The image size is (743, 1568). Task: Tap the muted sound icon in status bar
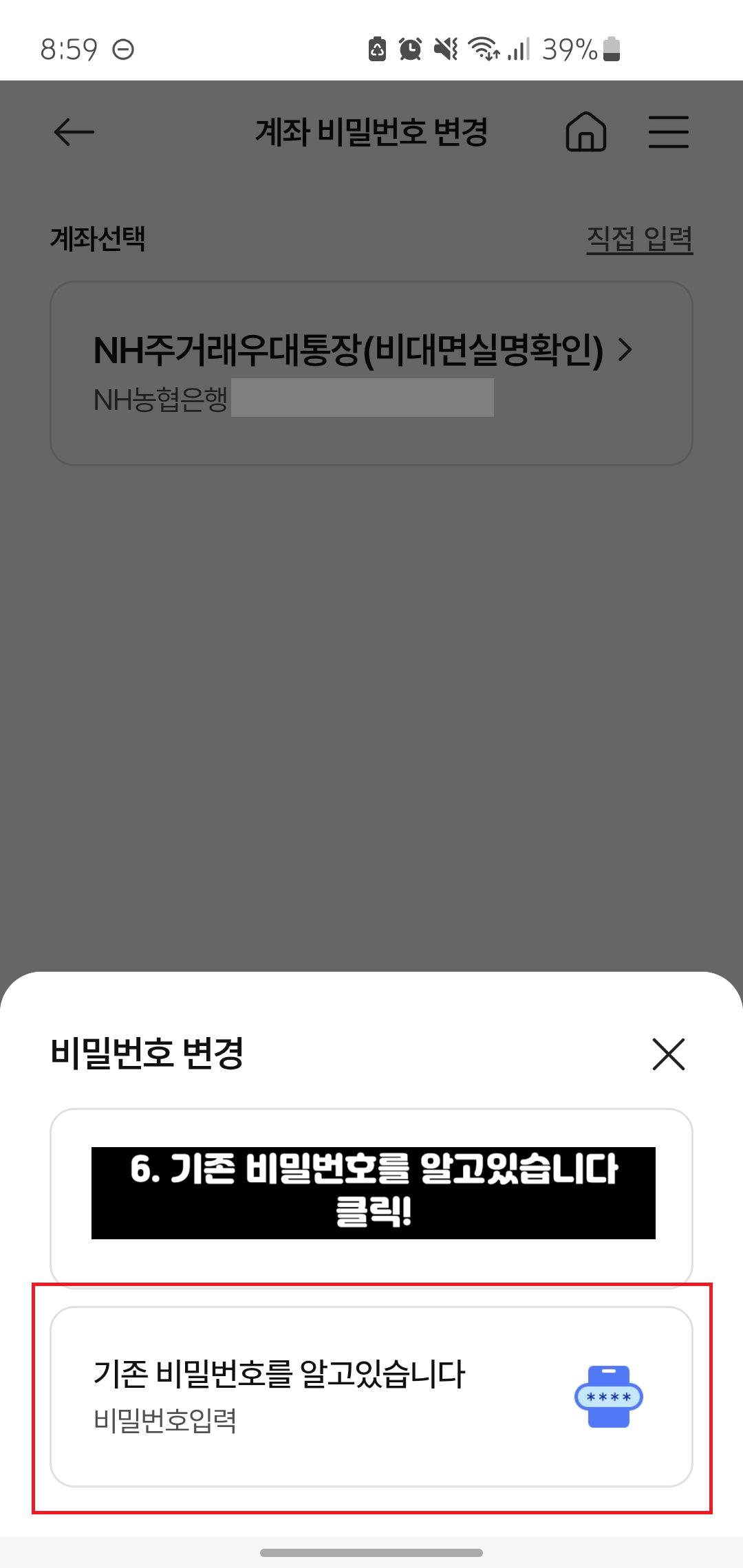[x=447, y=49]
